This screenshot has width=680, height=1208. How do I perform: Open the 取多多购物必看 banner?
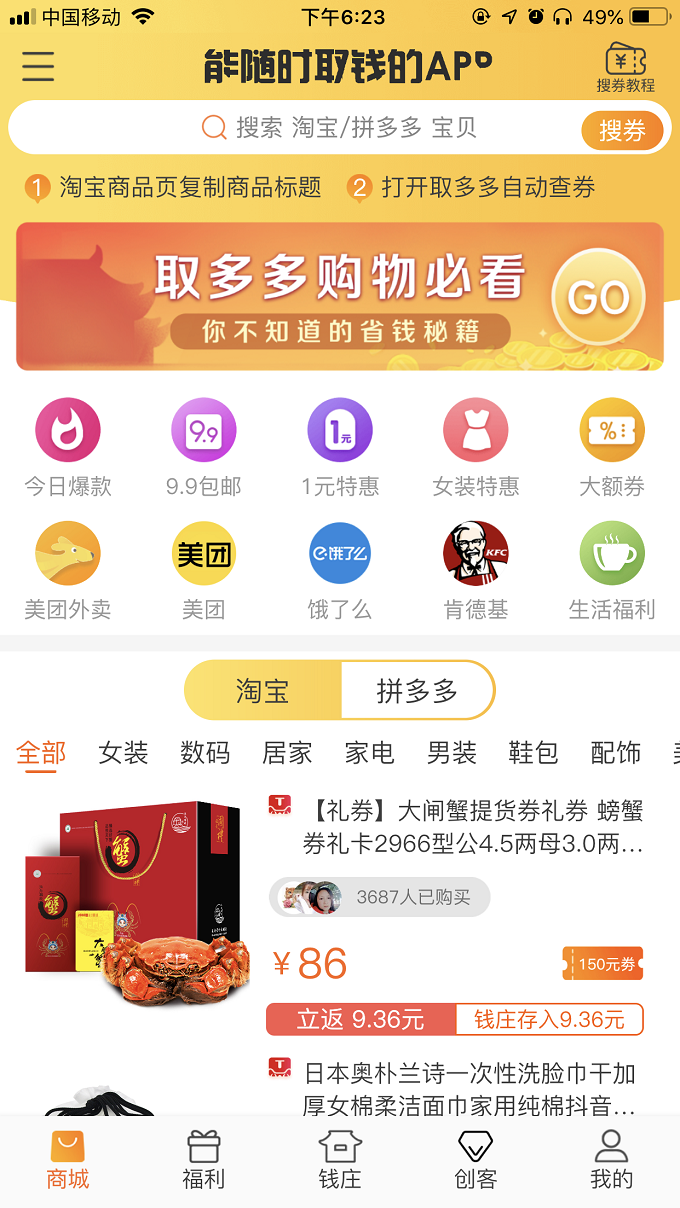point(340,296)
